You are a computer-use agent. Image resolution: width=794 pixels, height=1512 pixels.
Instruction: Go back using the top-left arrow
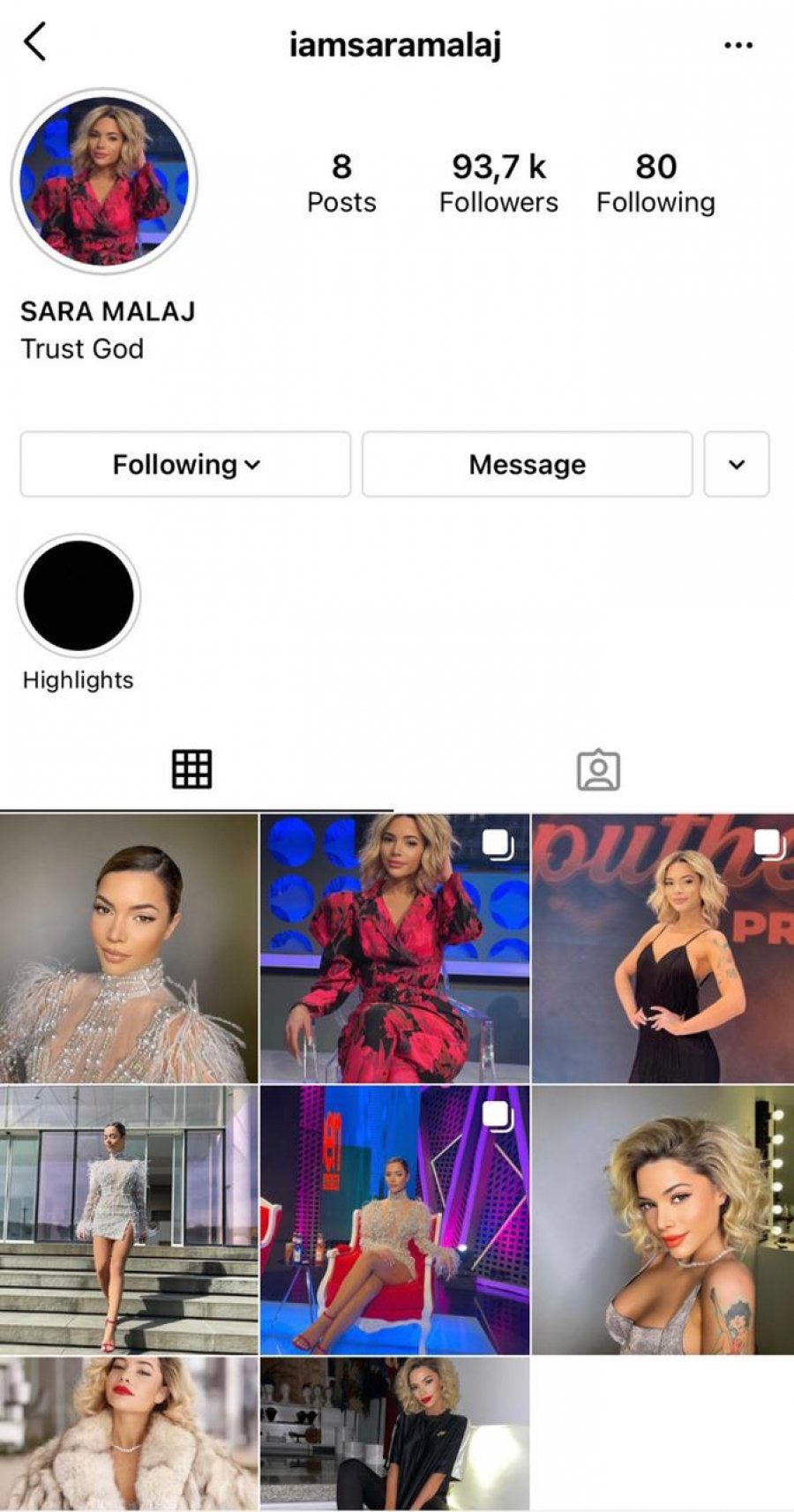pyautogui.click(x=35, y=42)
